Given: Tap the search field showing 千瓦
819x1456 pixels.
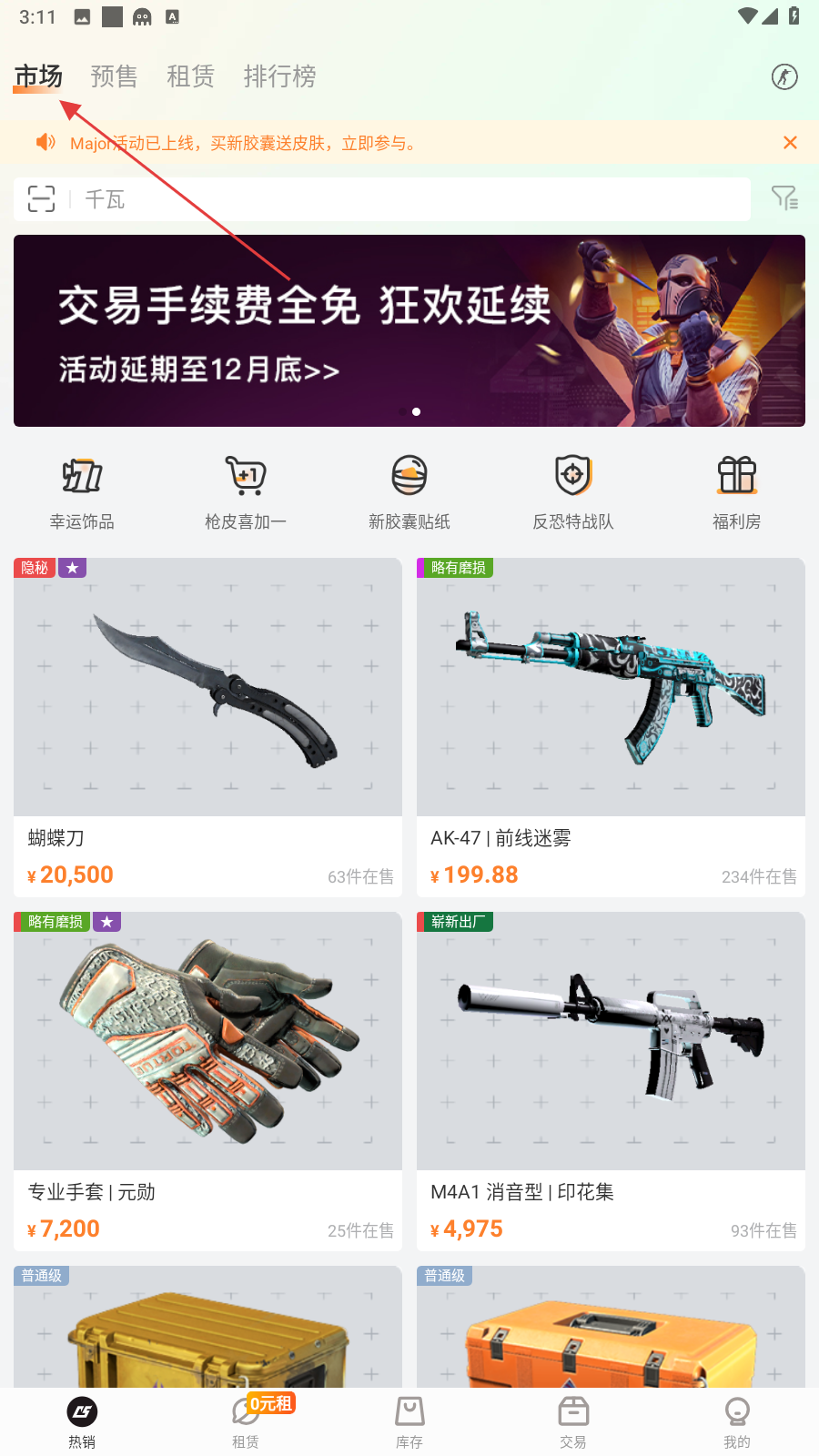Looking at the screenshot, I should [x=409, y=199].
